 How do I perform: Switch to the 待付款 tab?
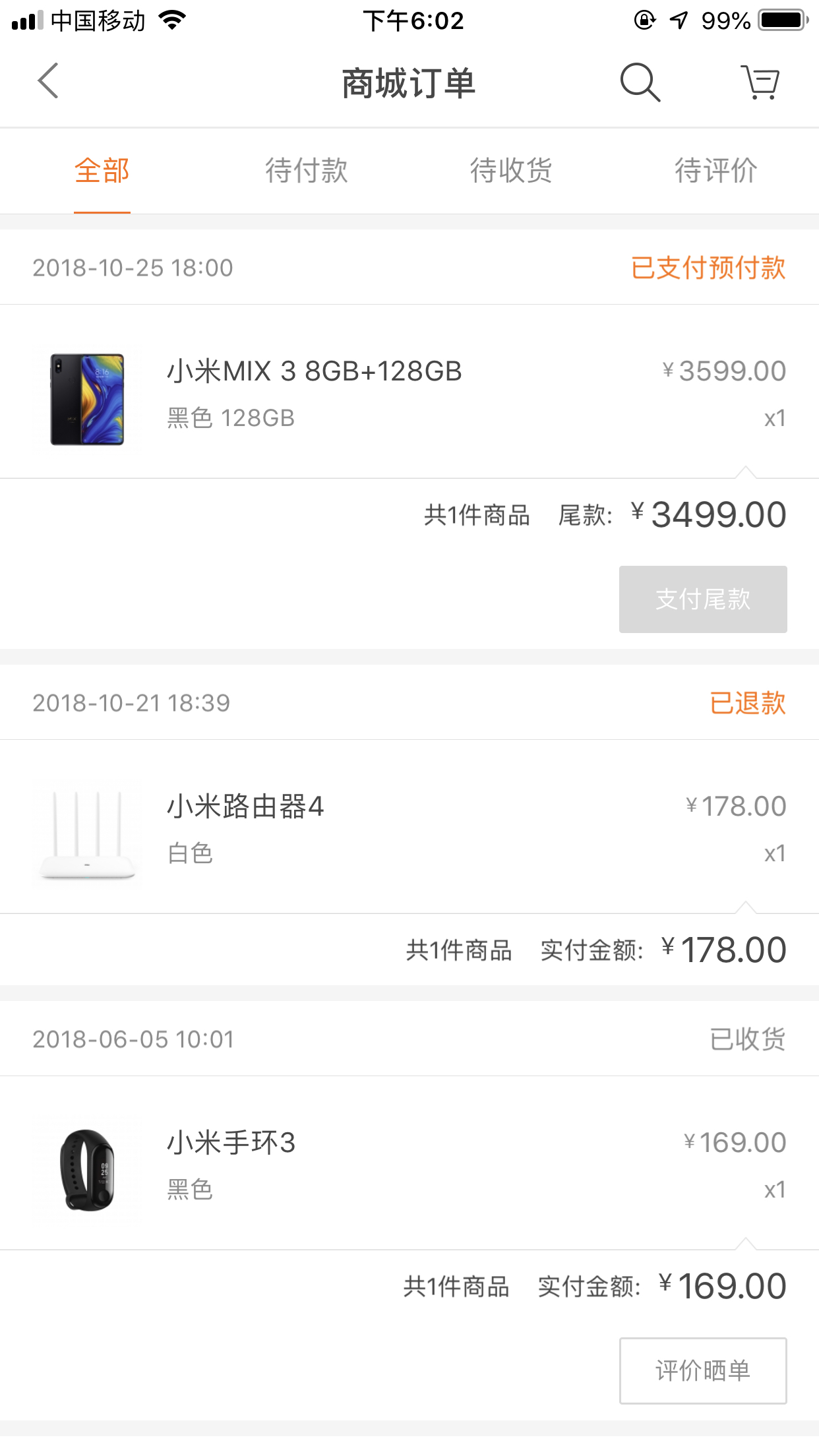point(307,171)
